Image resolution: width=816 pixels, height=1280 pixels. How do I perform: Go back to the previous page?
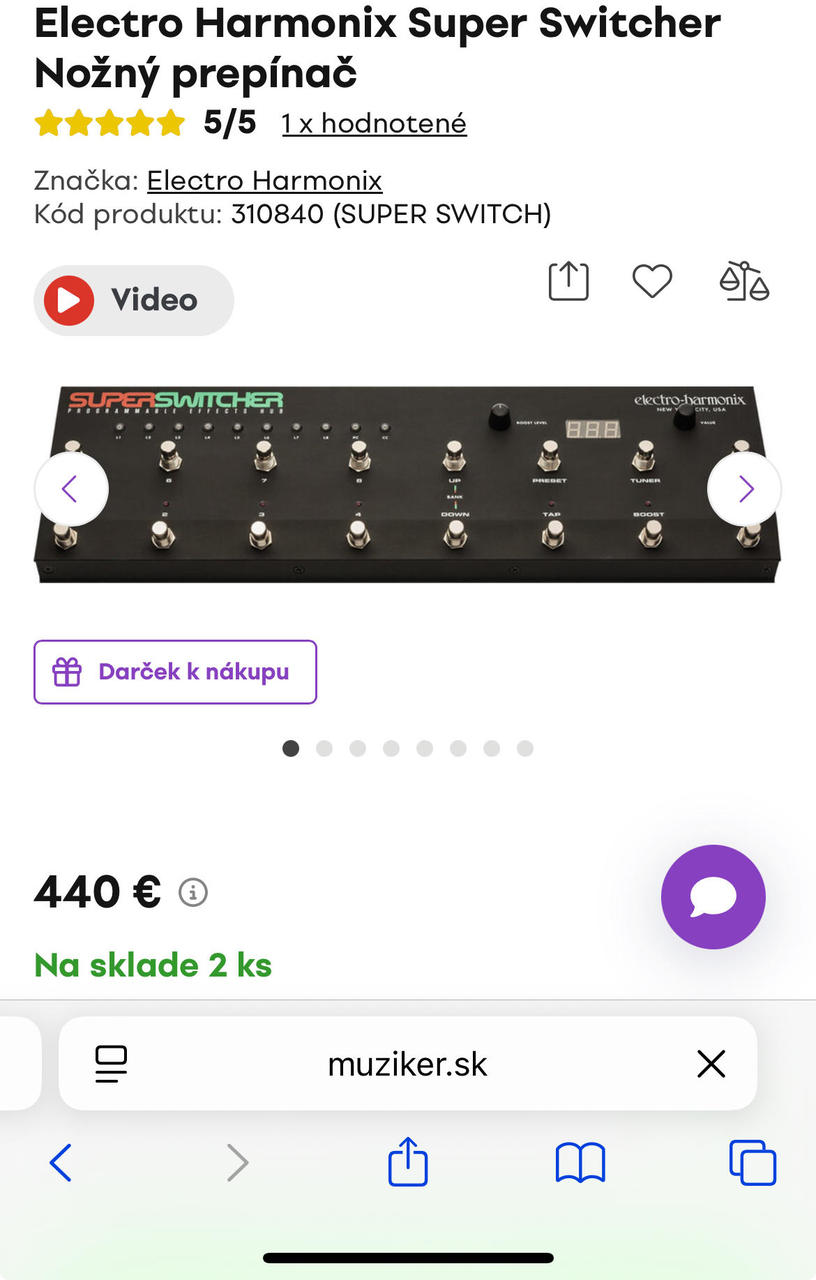(x=61, y=1163)
